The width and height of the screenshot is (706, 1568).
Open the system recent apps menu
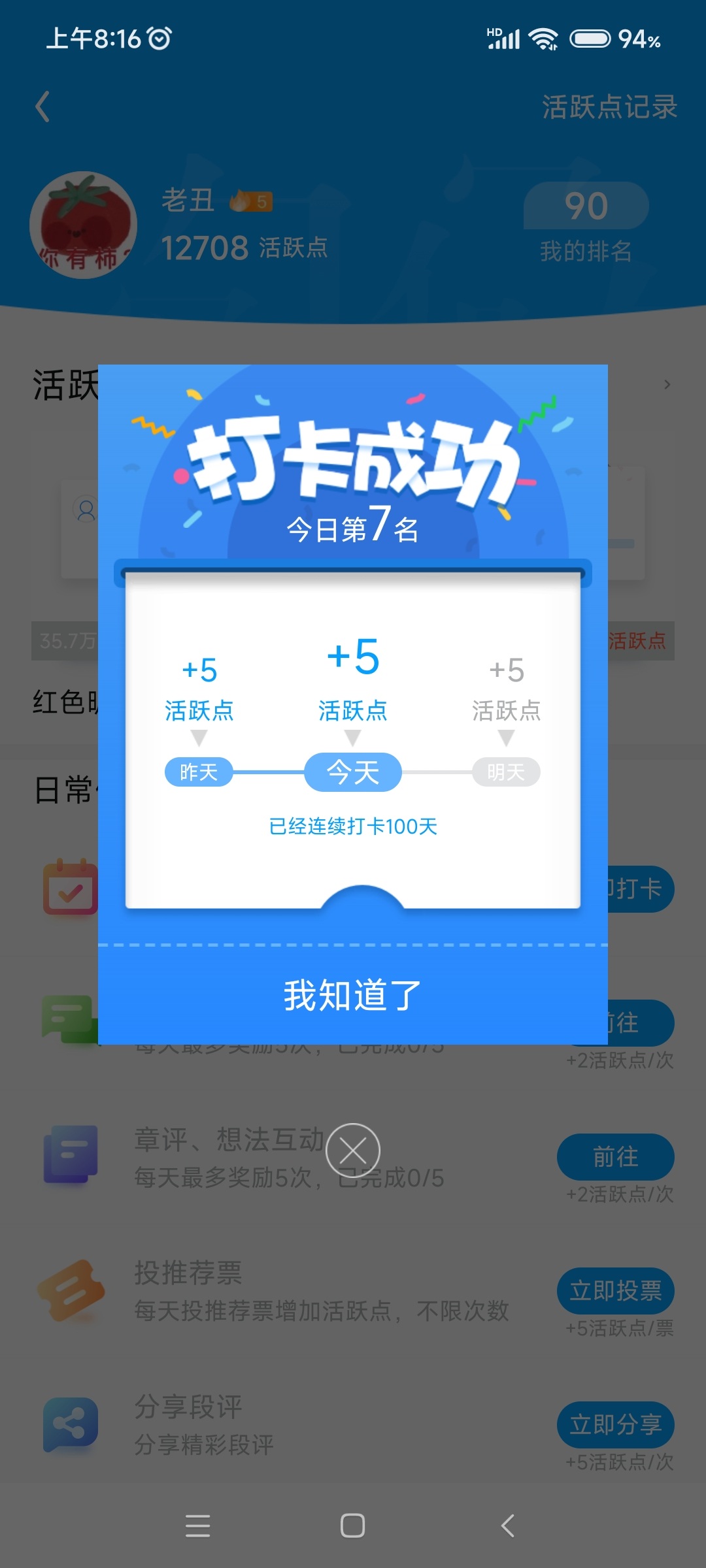(x=197, y=1526)
